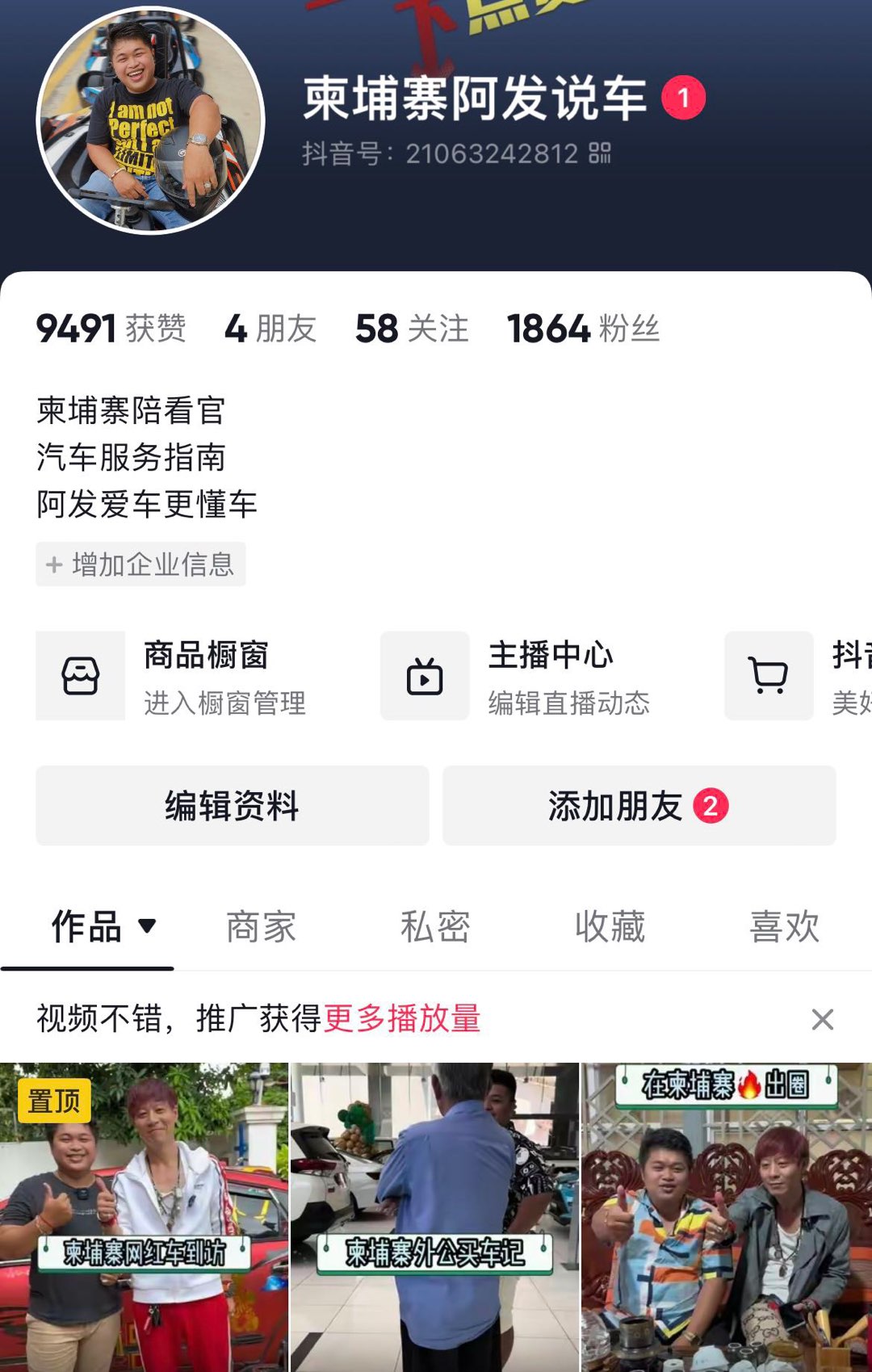Tap 添加朋友 button

tap(638, 806)
